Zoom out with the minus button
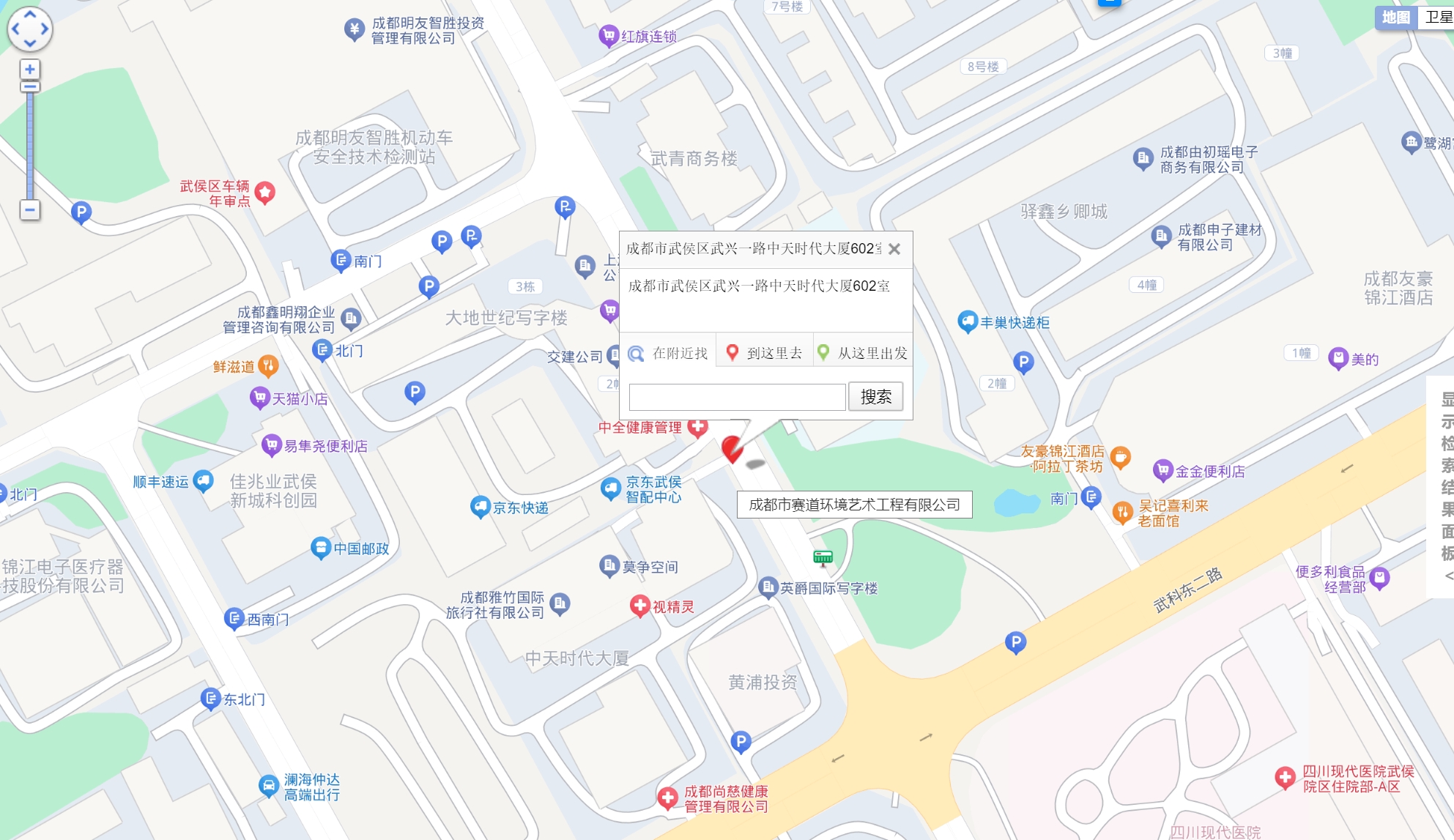1454x840 pixels. point(29,210)
